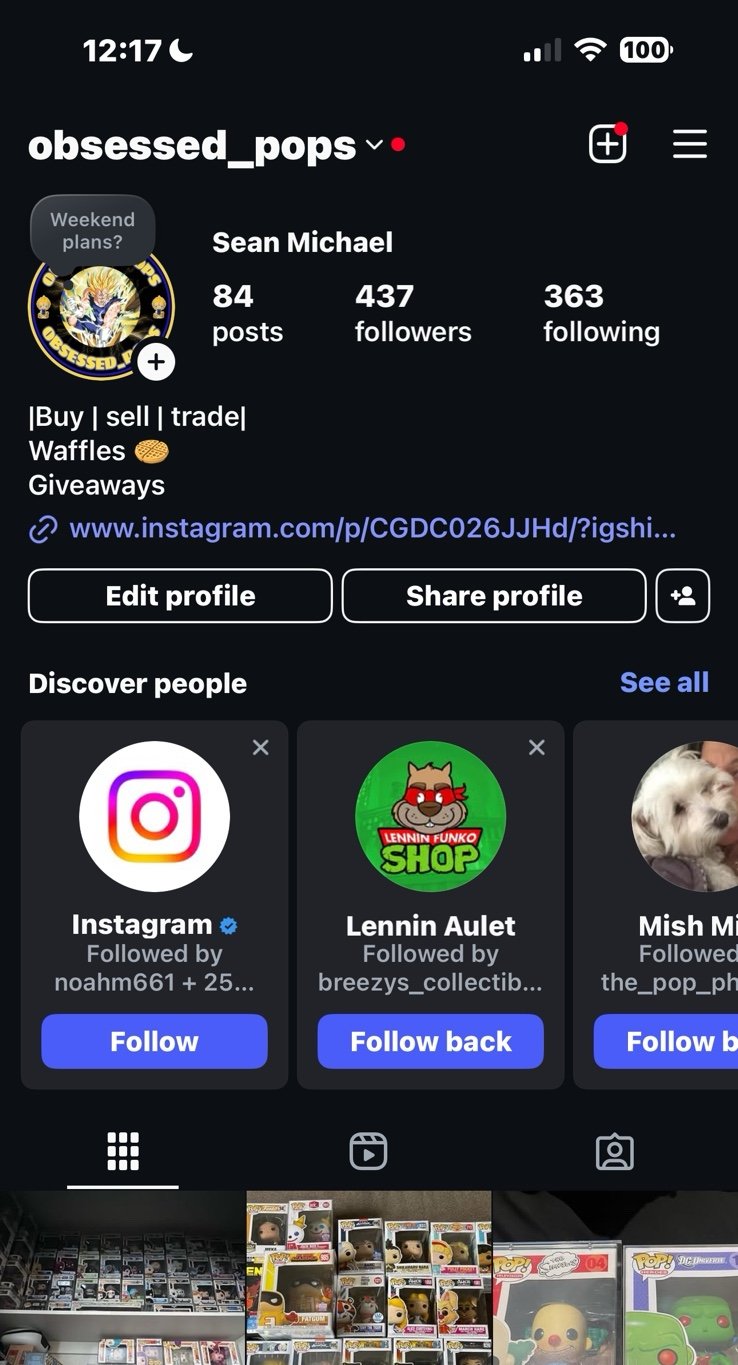738x1365 pixels.
Task: Follow the Instagram account
Action: tap(154, 1042)
